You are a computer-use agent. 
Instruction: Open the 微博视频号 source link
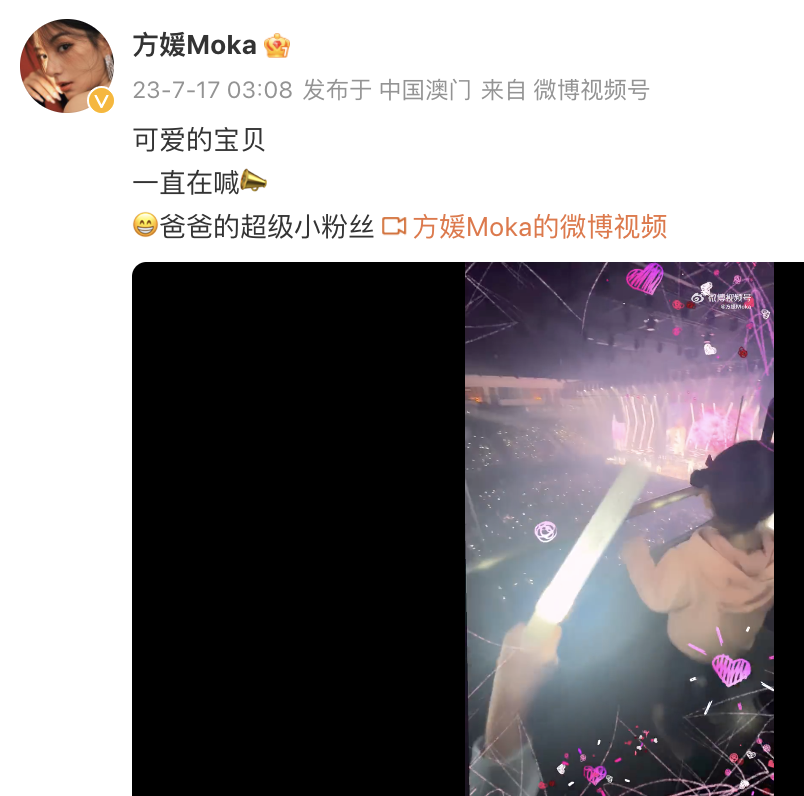click(591, 90)
